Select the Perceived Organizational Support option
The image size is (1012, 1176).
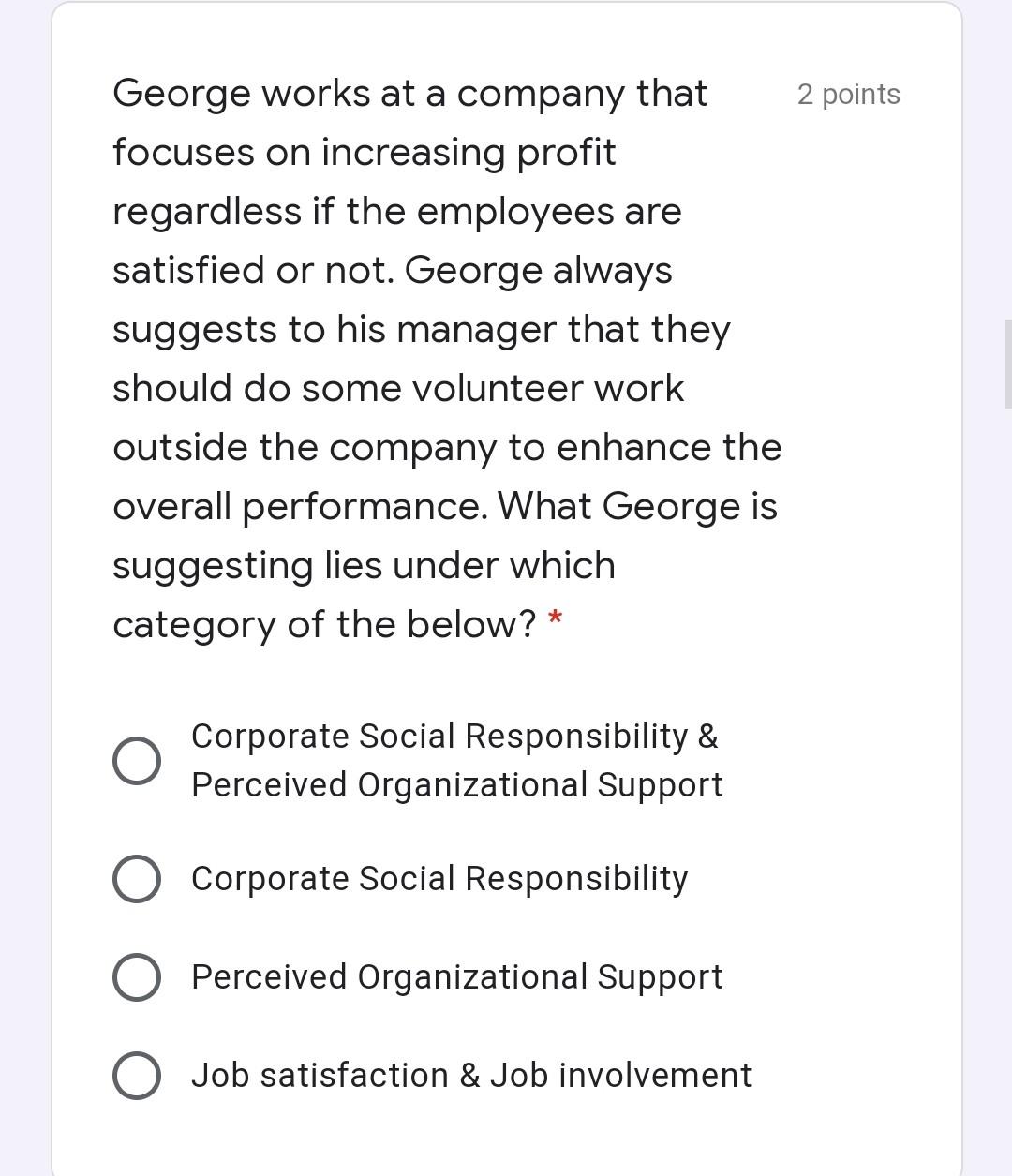pyautogui.click(x=456, y=976)
